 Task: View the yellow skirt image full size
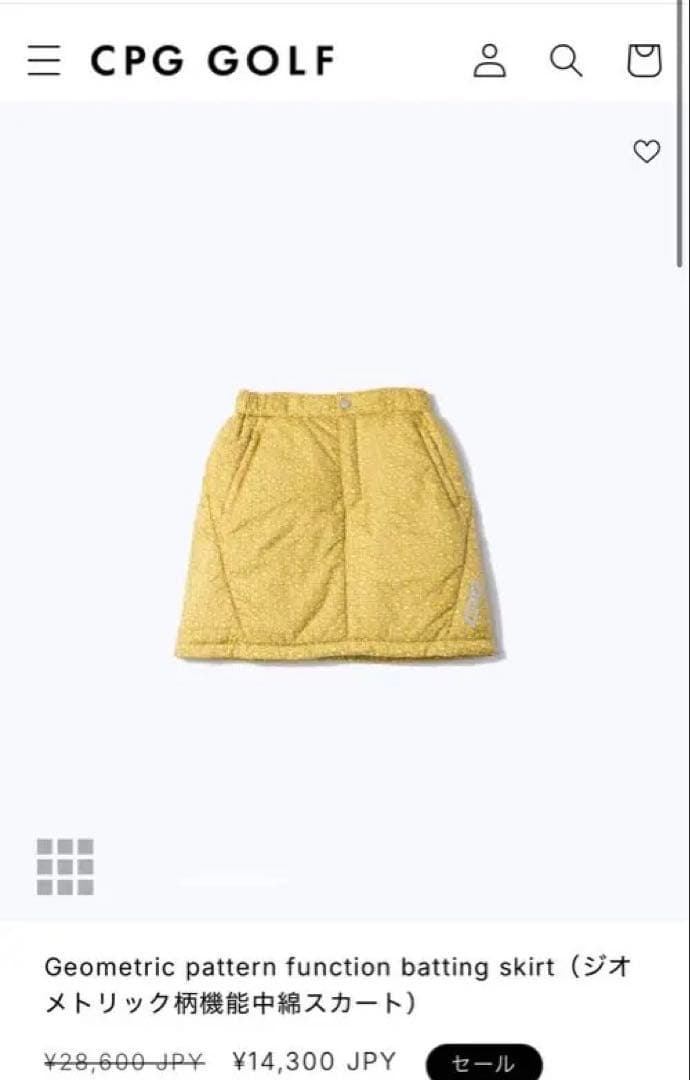pos(339,524)
